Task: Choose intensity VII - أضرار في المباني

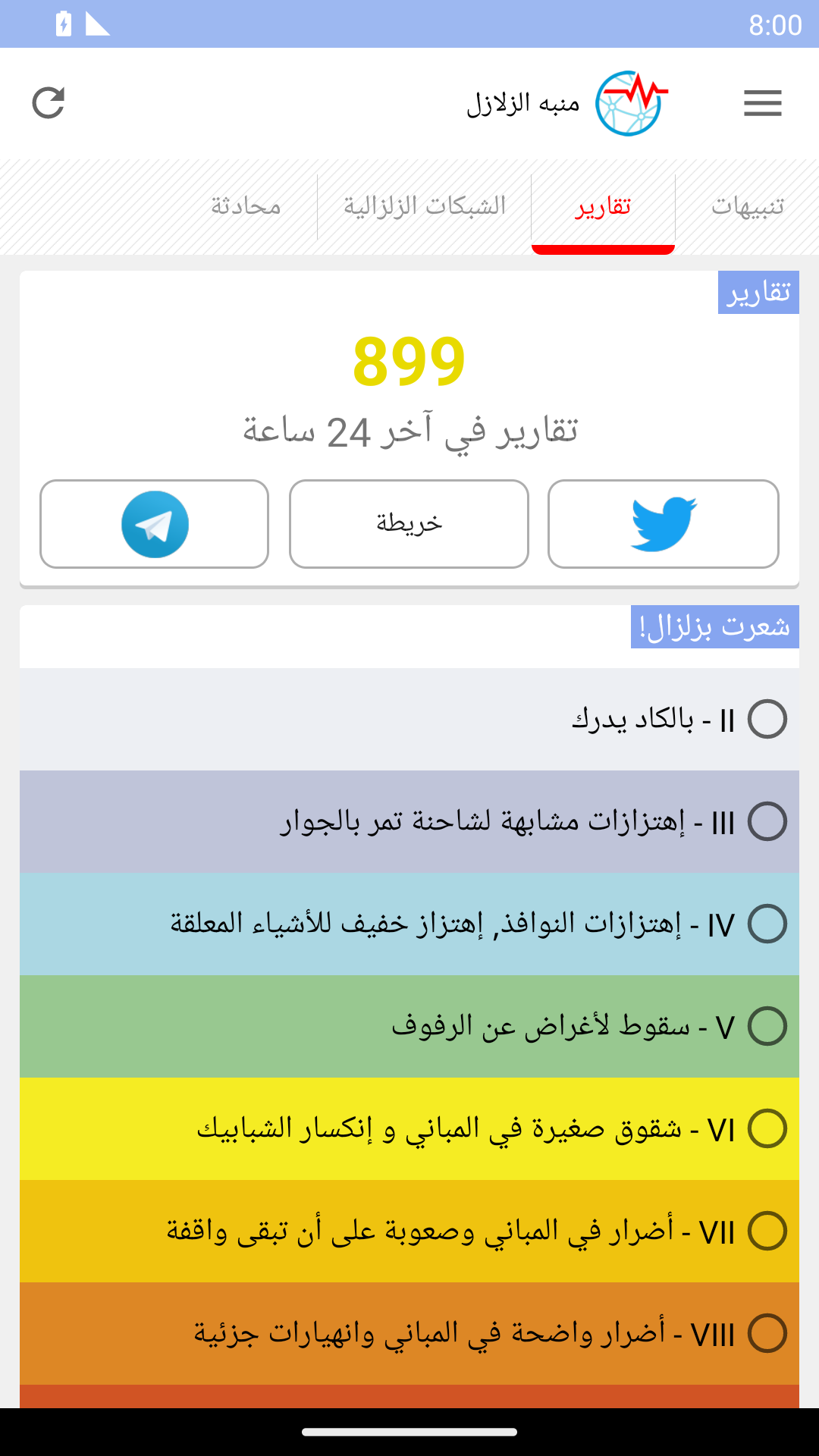Action: click(409, 1231)
